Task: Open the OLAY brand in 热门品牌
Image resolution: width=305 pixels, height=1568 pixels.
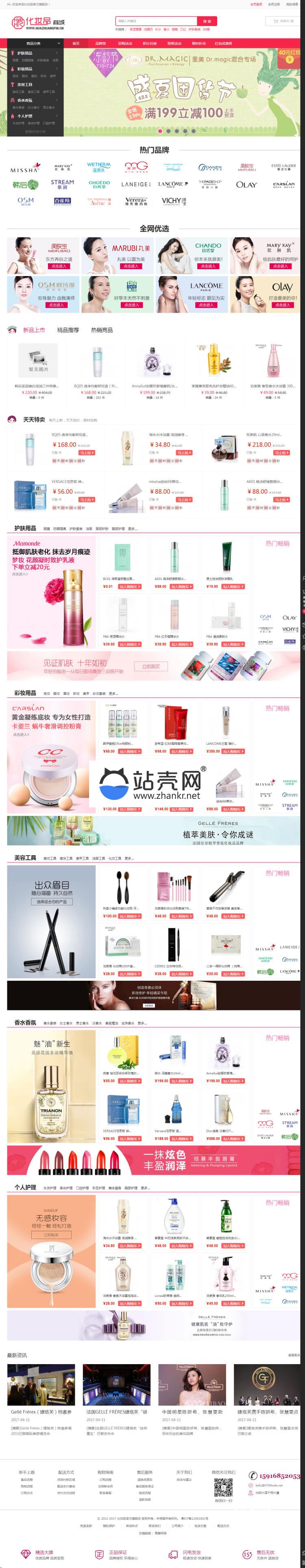Action: (246, 184)
